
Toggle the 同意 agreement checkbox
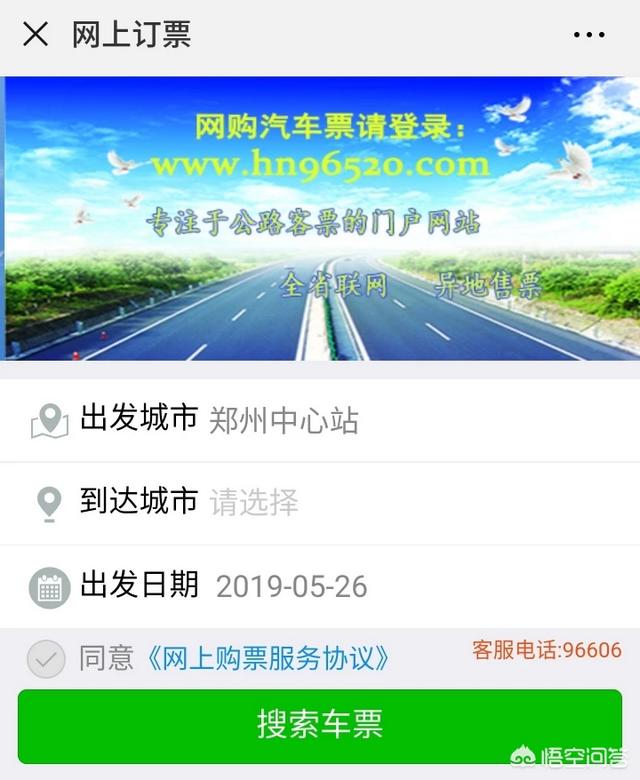click(46, 659)
